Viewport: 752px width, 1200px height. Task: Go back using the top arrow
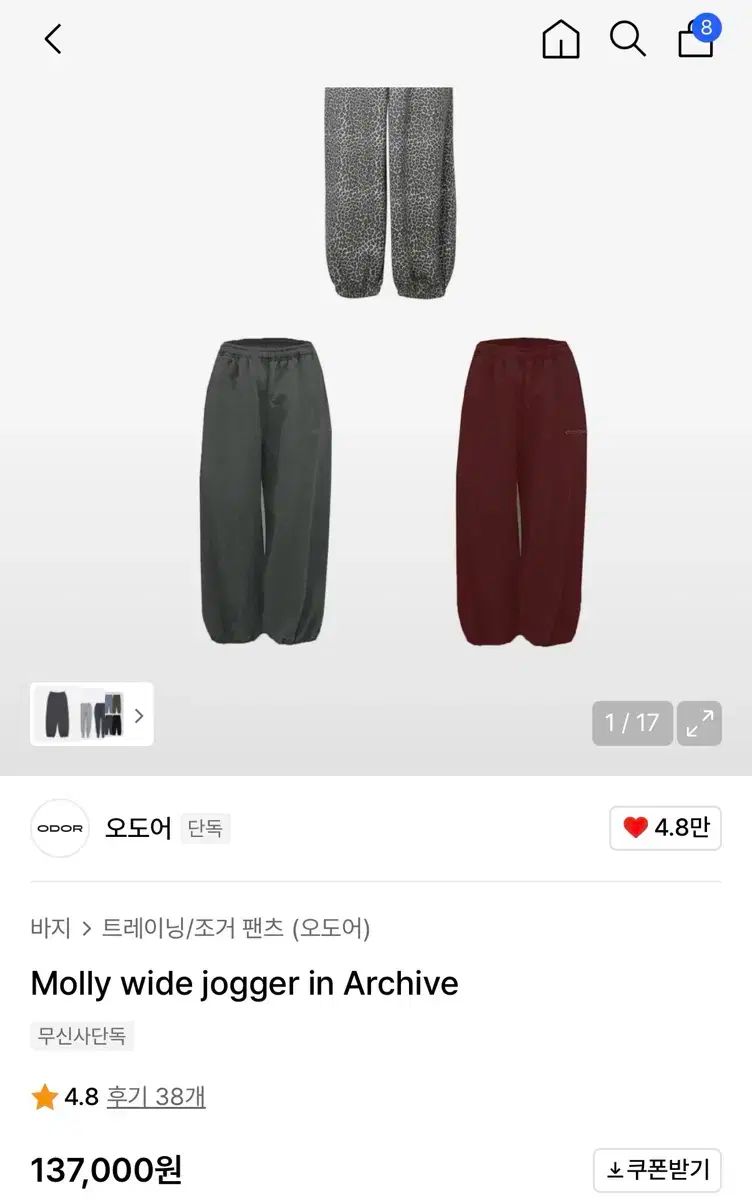click(x=53, y=40)
